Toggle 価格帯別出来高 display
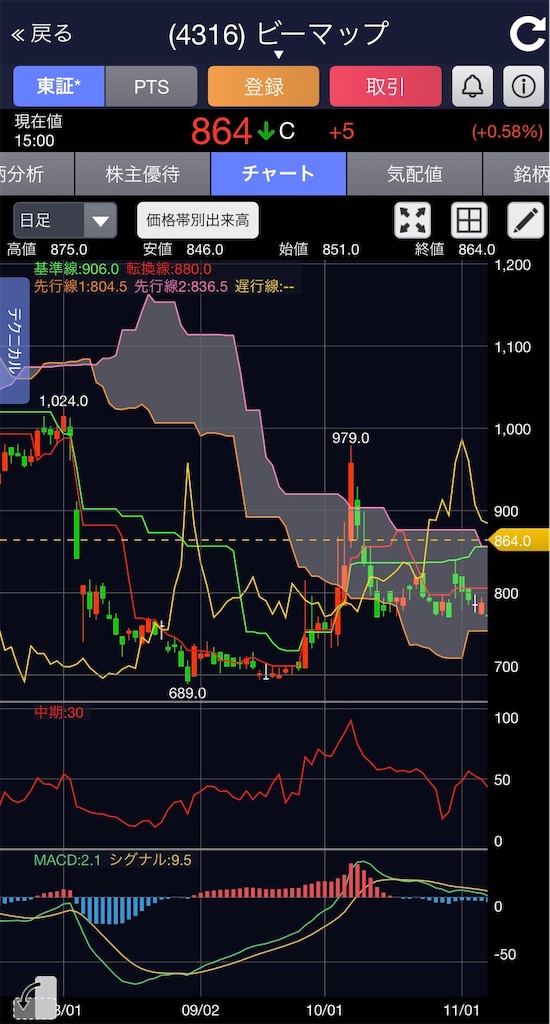The height and width of the screenshot is (1024, 550). [197, 220]
